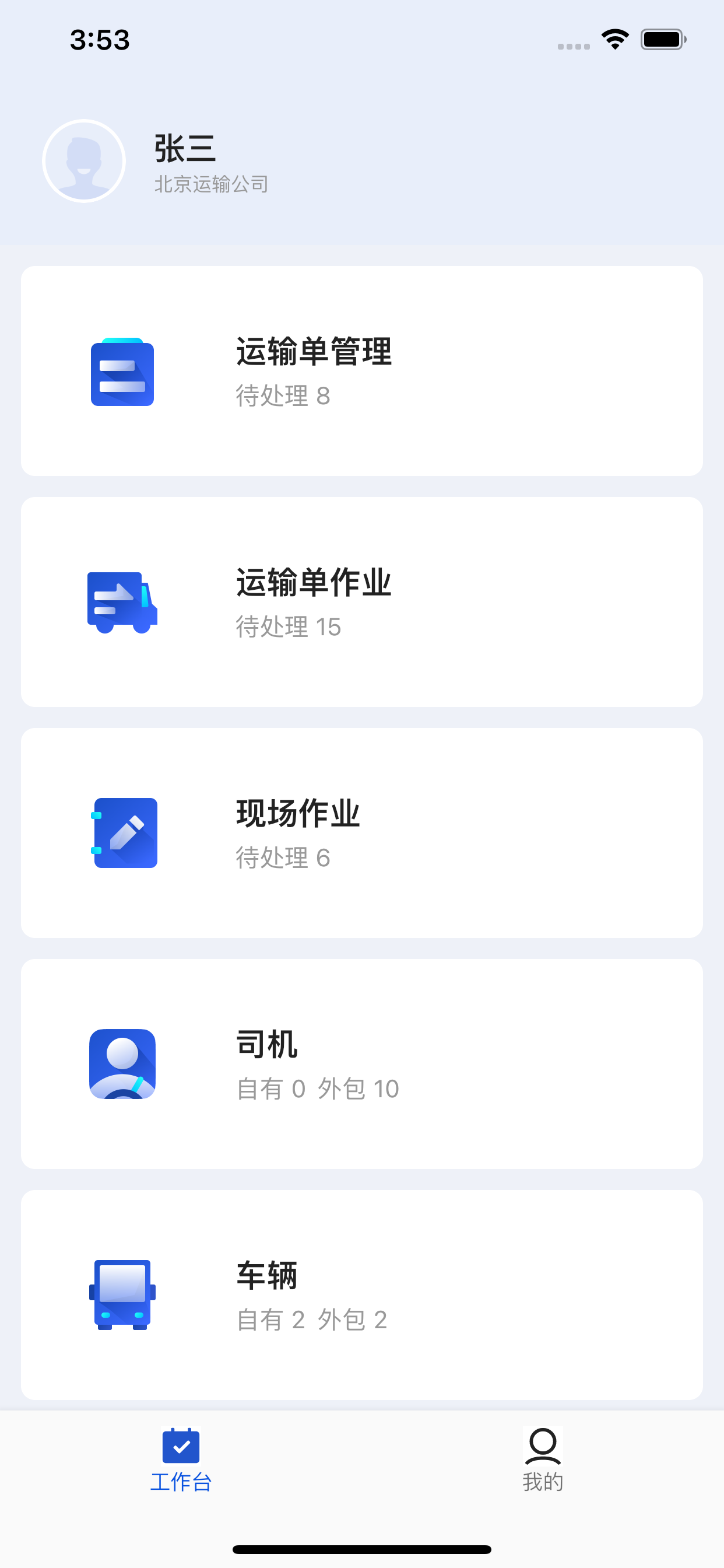Viewport: 724px width, 1568px height.
Task: Open the 运输单管理 card
Action: coord(362,370)
